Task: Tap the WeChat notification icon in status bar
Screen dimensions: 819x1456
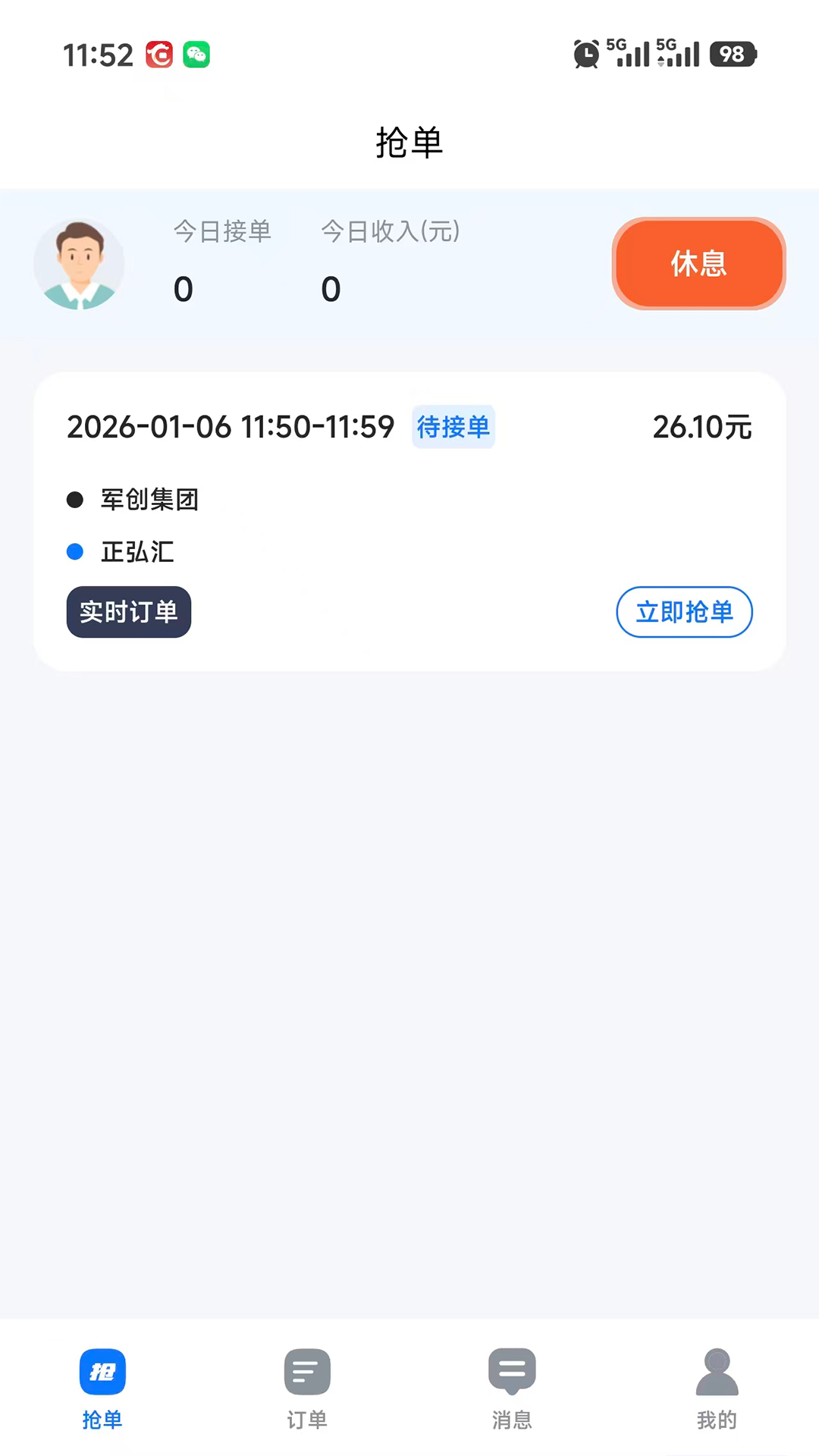Action: click(196, 55)
